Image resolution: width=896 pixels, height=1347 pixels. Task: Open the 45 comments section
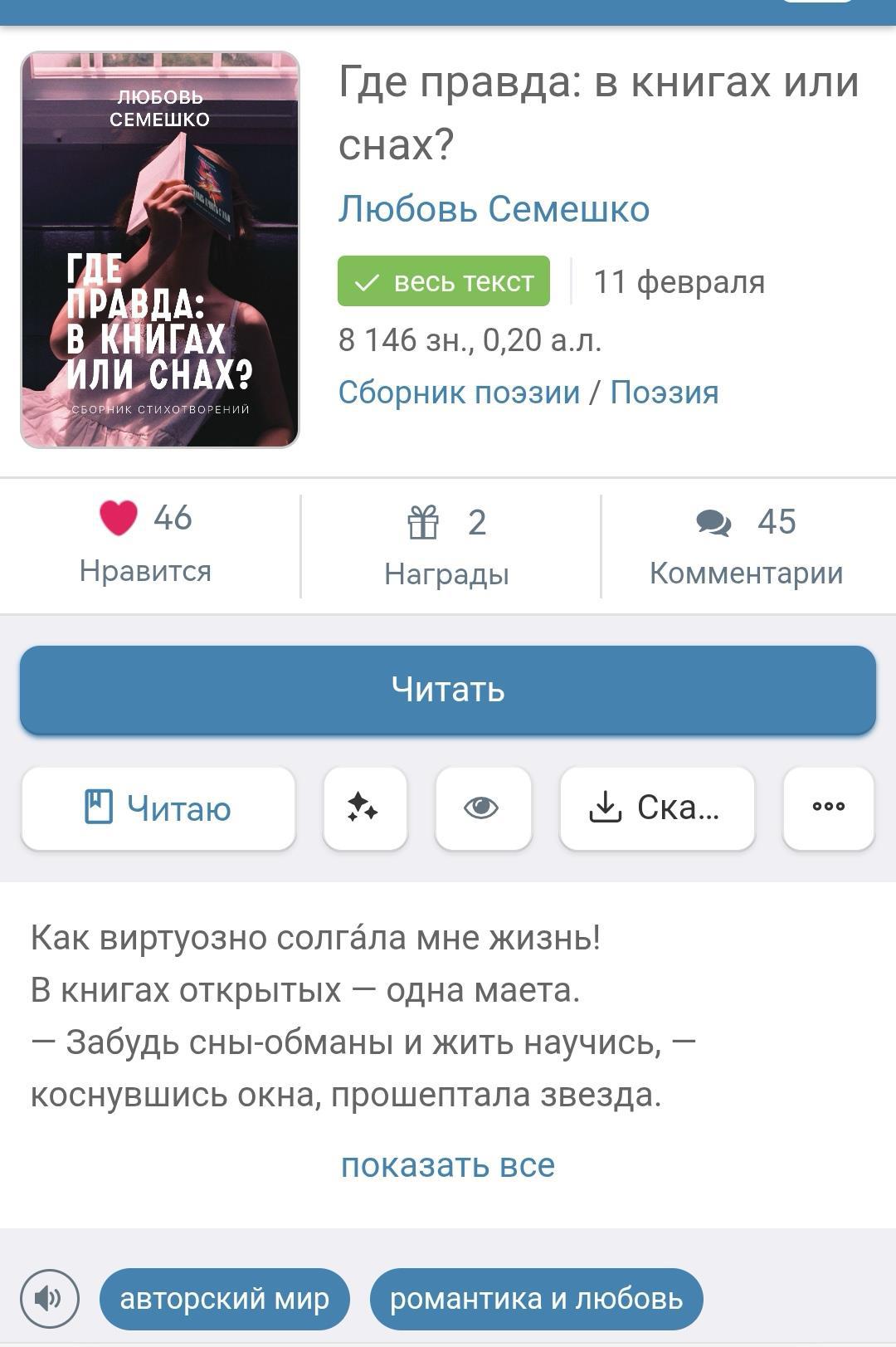pos(745,545)
